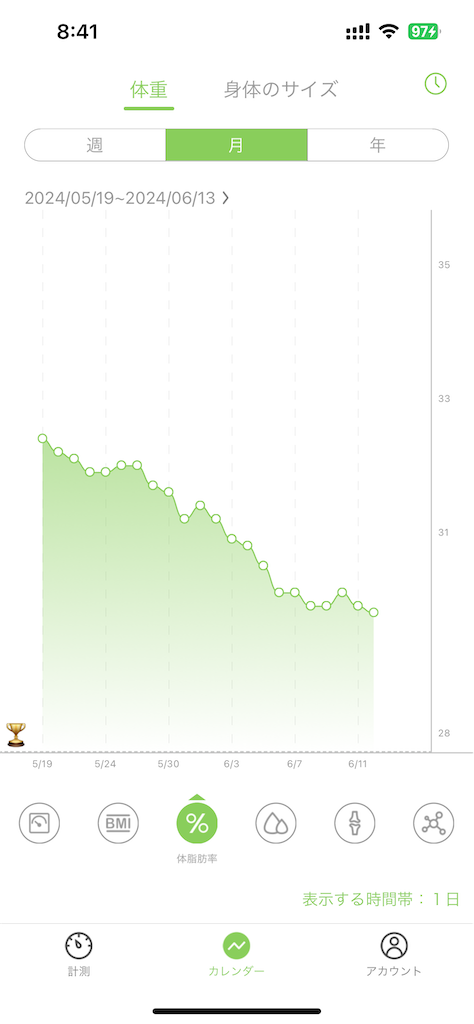Change 表示する時間帯：1日 setting
Image resolution: width=474 pixels, height=1024 pixels.
click(381, 899)
